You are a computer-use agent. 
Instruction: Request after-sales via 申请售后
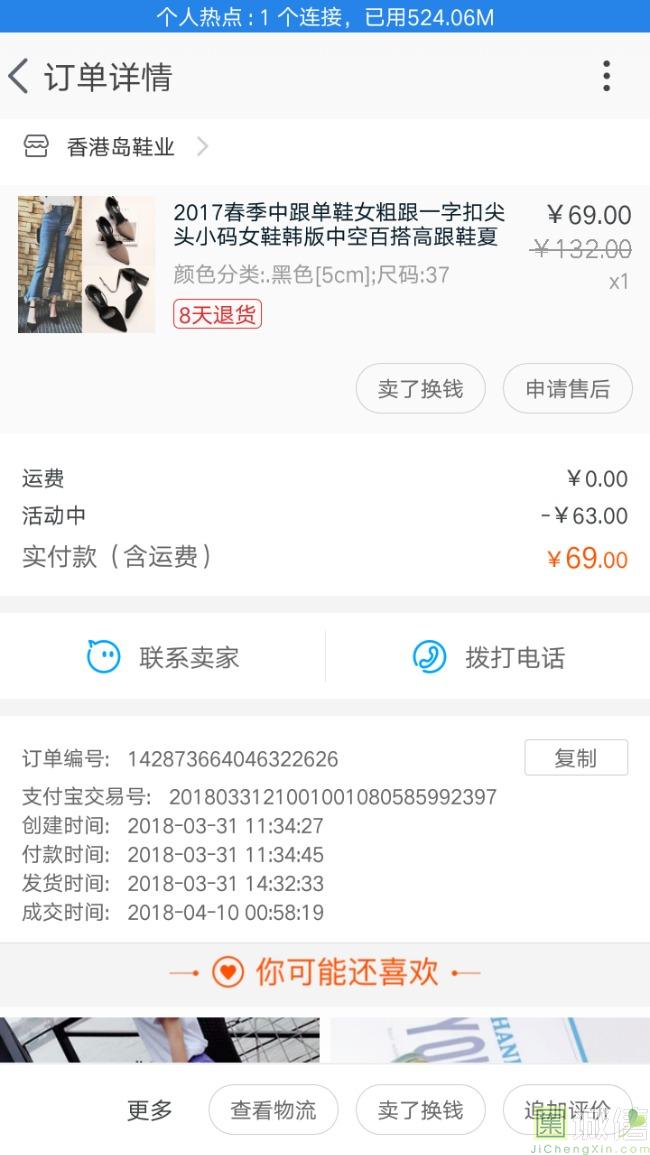coord(567,389)
